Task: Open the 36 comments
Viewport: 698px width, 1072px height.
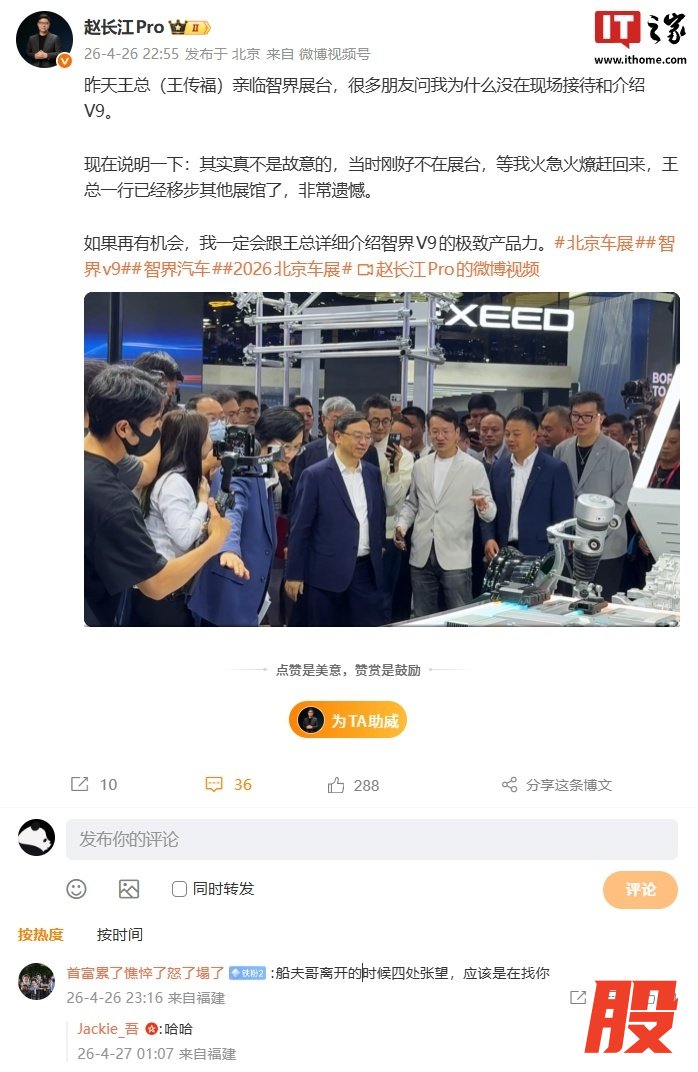Action: coord(228,785)
